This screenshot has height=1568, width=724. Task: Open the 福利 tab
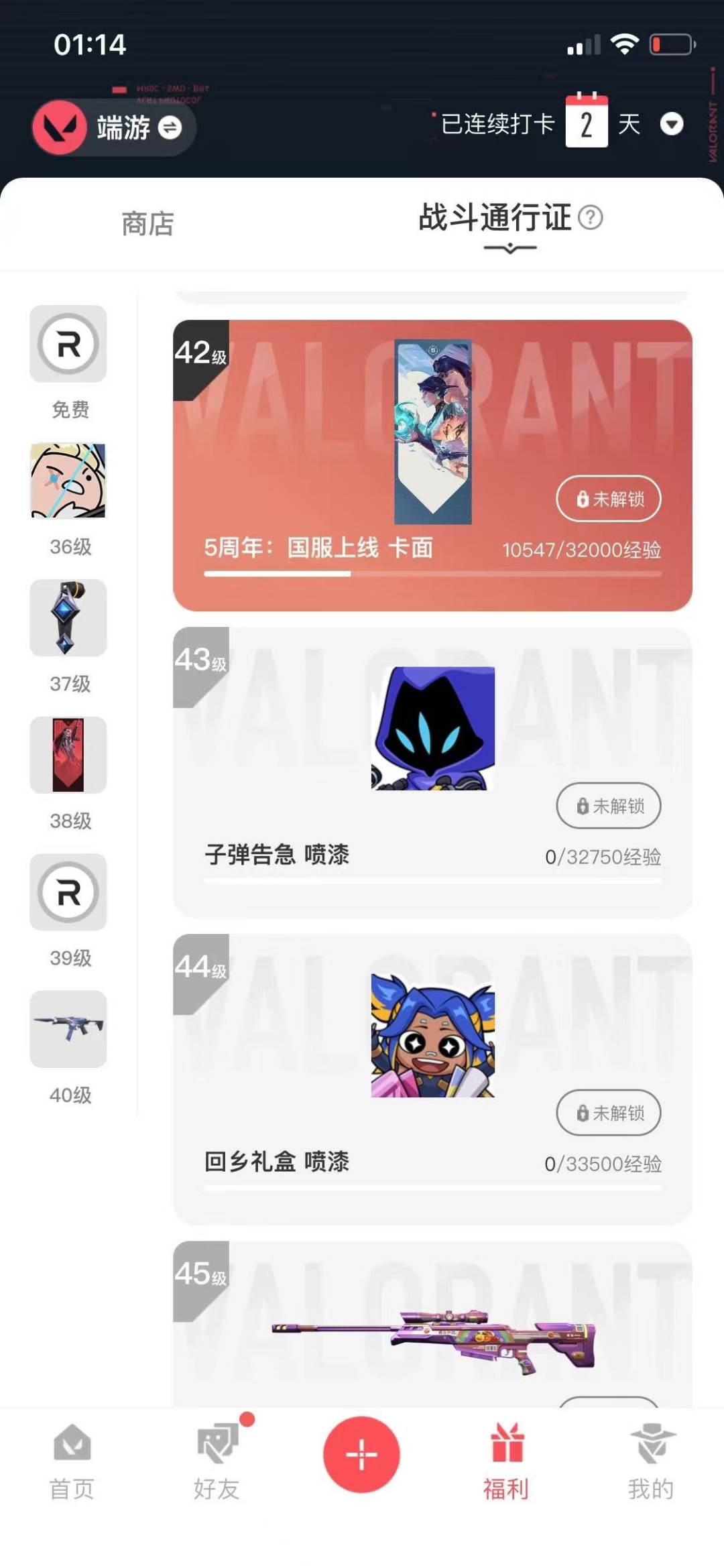coord(506,1461)
